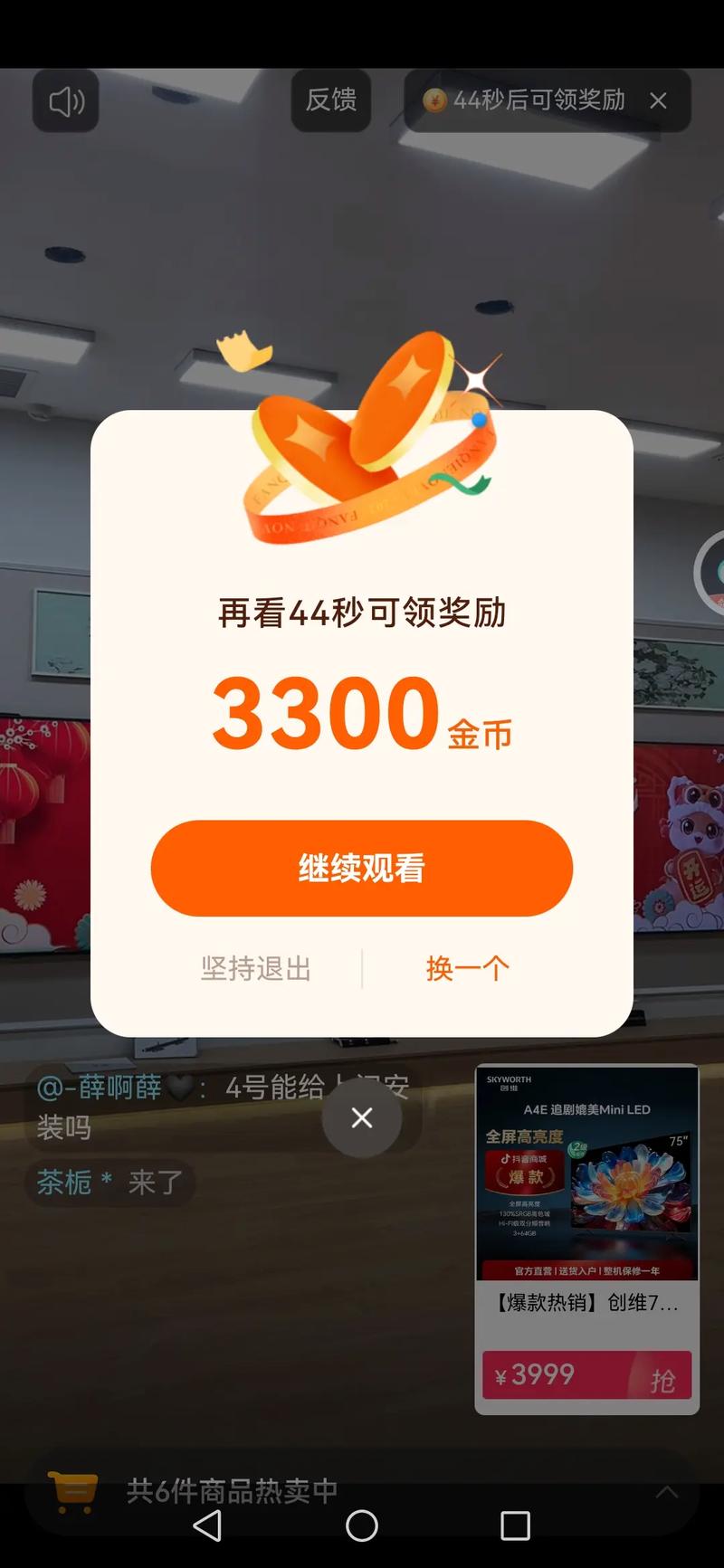Open the 共6件商品热卖中 shopping cart bar
Viewport: 724px width, 1568px height.
(x=231, y=1490)
